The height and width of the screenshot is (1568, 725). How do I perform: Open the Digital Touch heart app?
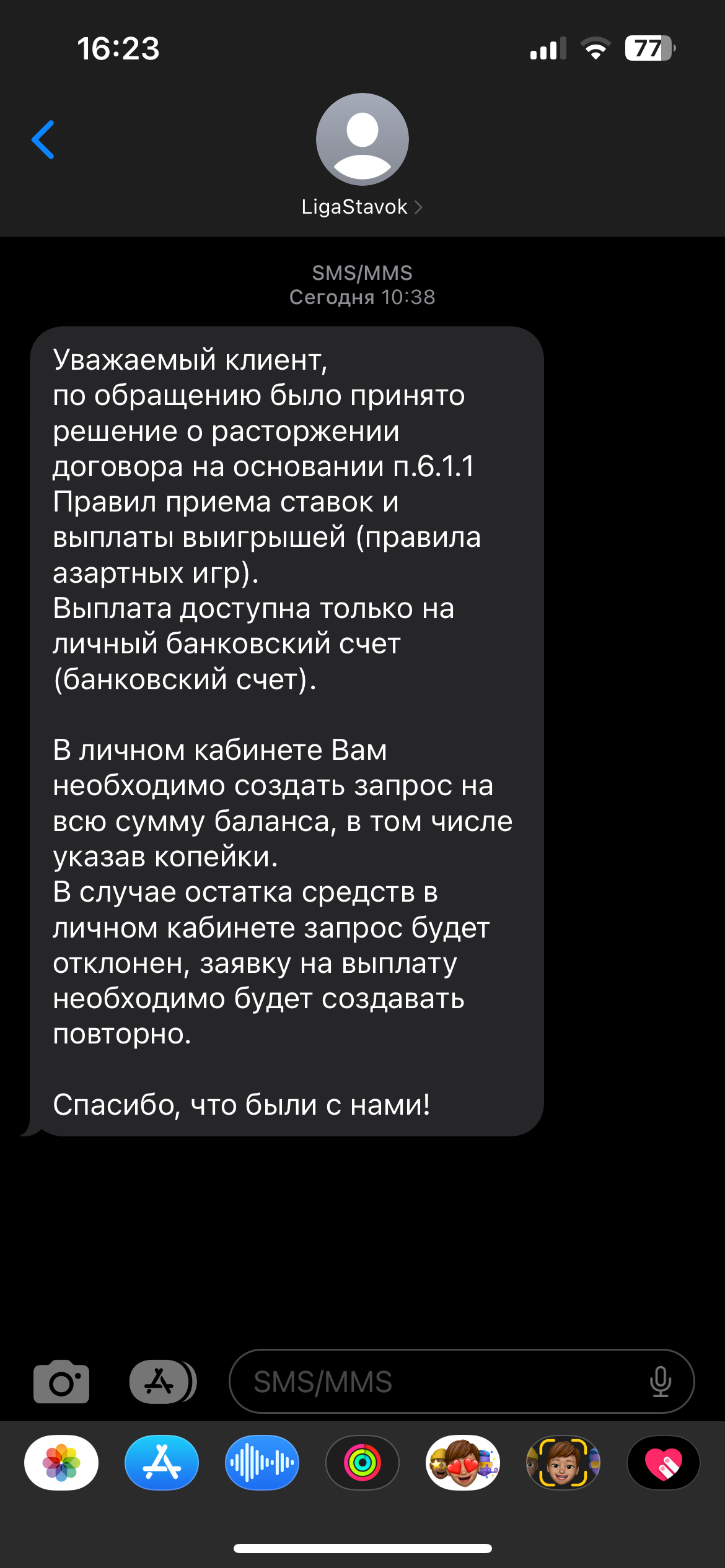[664, 1463]
